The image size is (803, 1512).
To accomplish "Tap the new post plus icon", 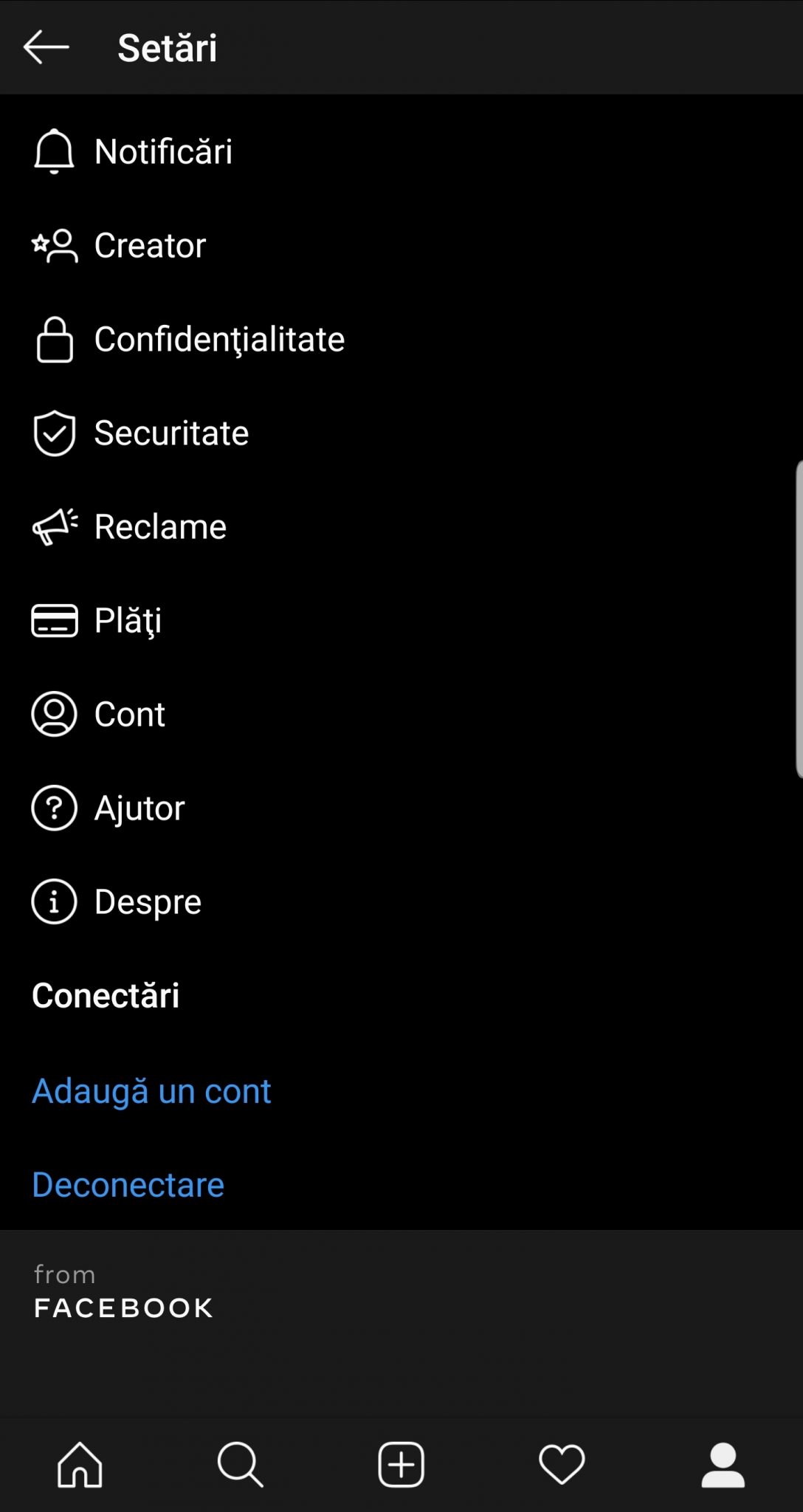I will [400, 1465].
